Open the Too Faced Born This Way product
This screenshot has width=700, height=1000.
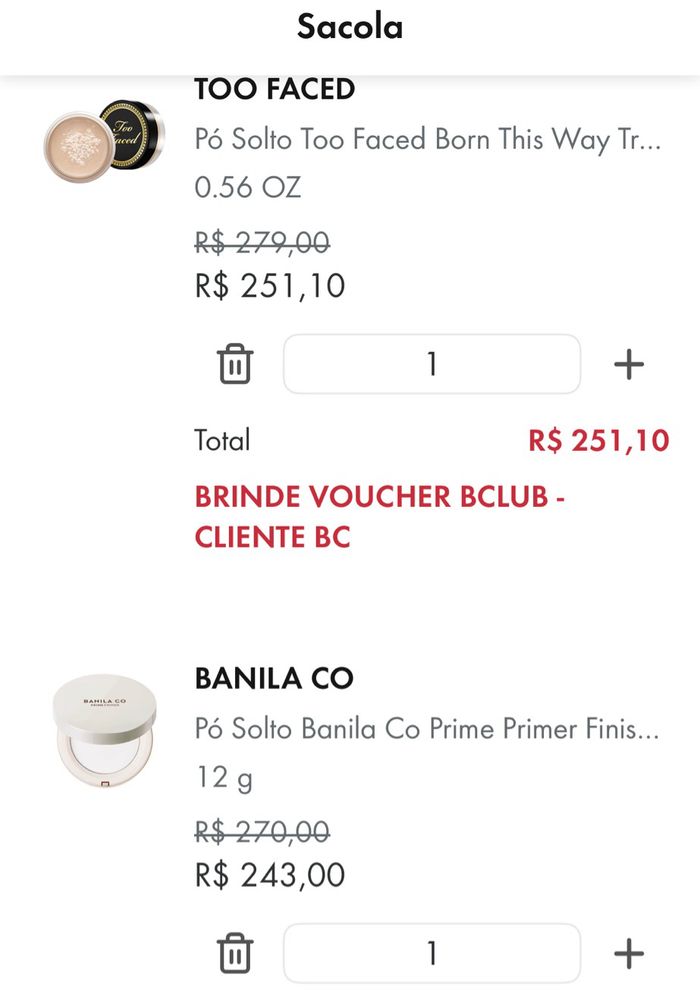(x=428, y=139)
